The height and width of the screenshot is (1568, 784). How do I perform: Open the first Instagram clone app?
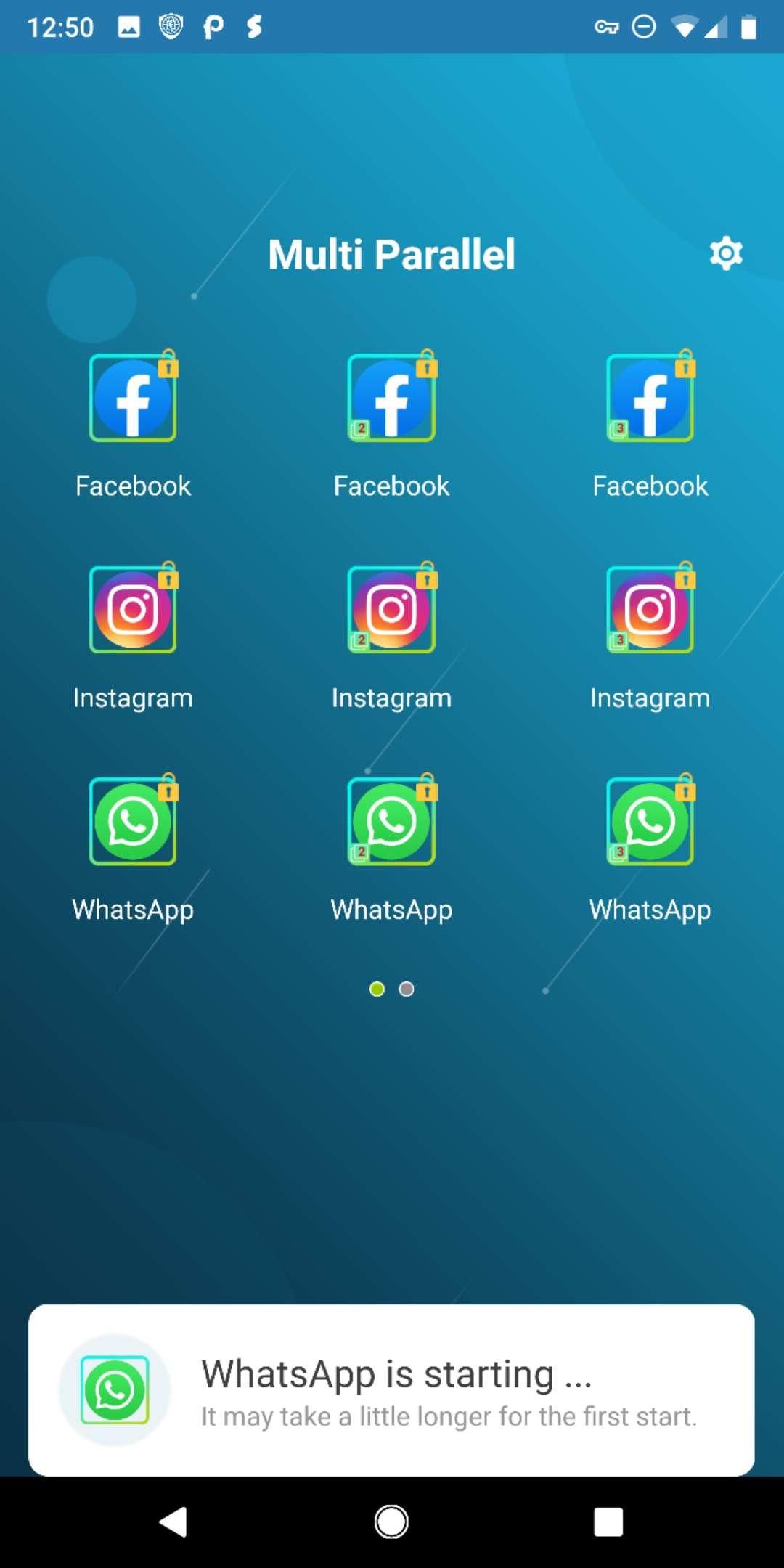tap(132, 610)
